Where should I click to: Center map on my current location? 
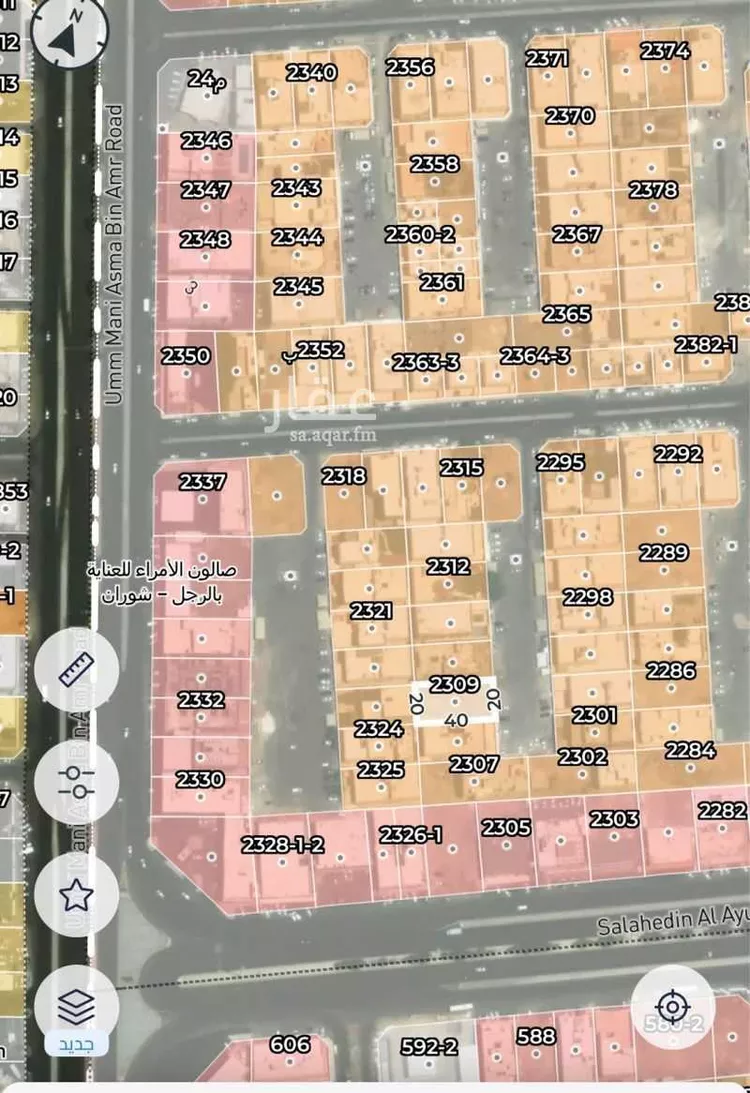pyautogui.click(x=672, y=1006)
